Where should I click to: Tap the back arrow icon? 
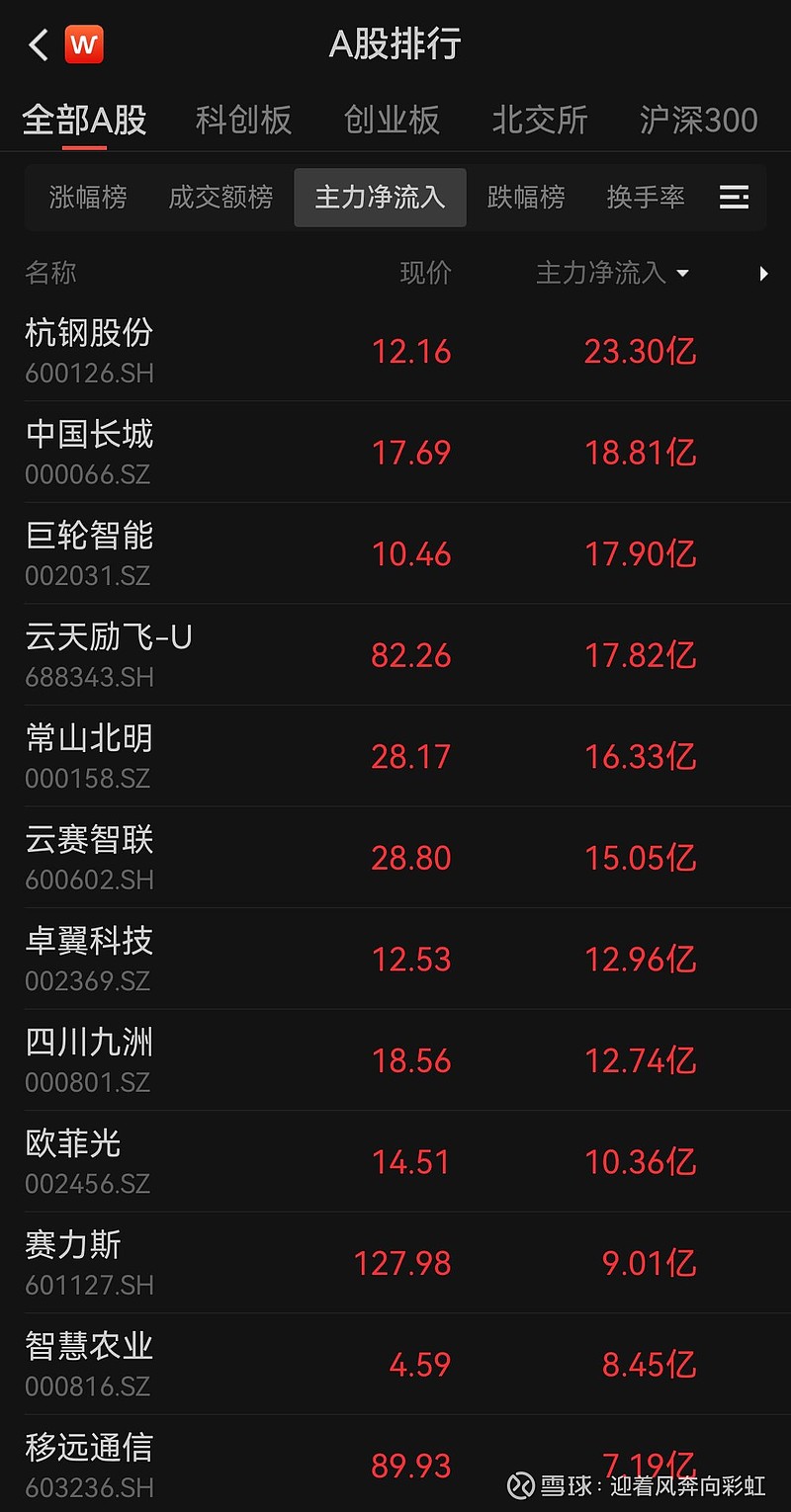[38, 44]
